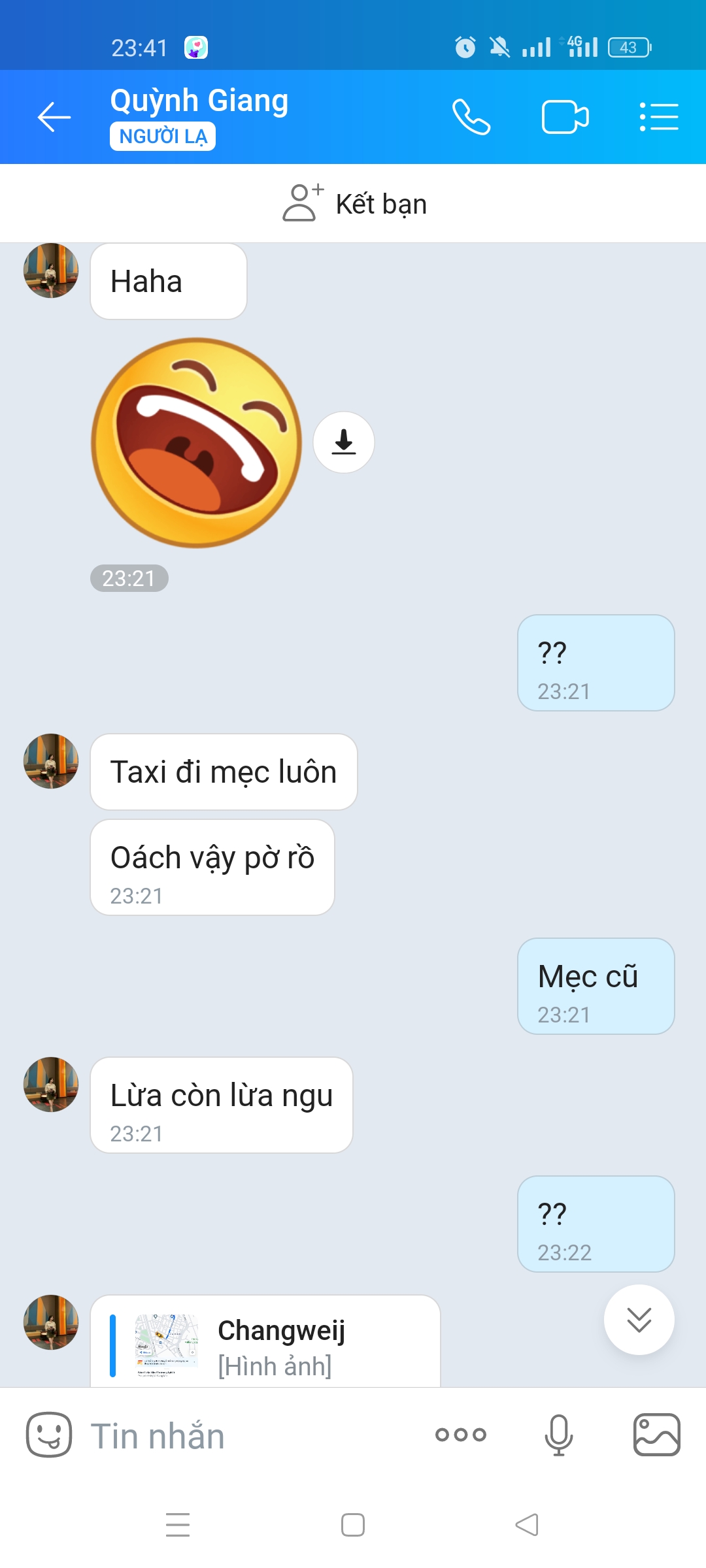Image resolution: width=706 pixels, height=1568 pixels.
Task: Download the laughing sticker
Action: [344, 442]
